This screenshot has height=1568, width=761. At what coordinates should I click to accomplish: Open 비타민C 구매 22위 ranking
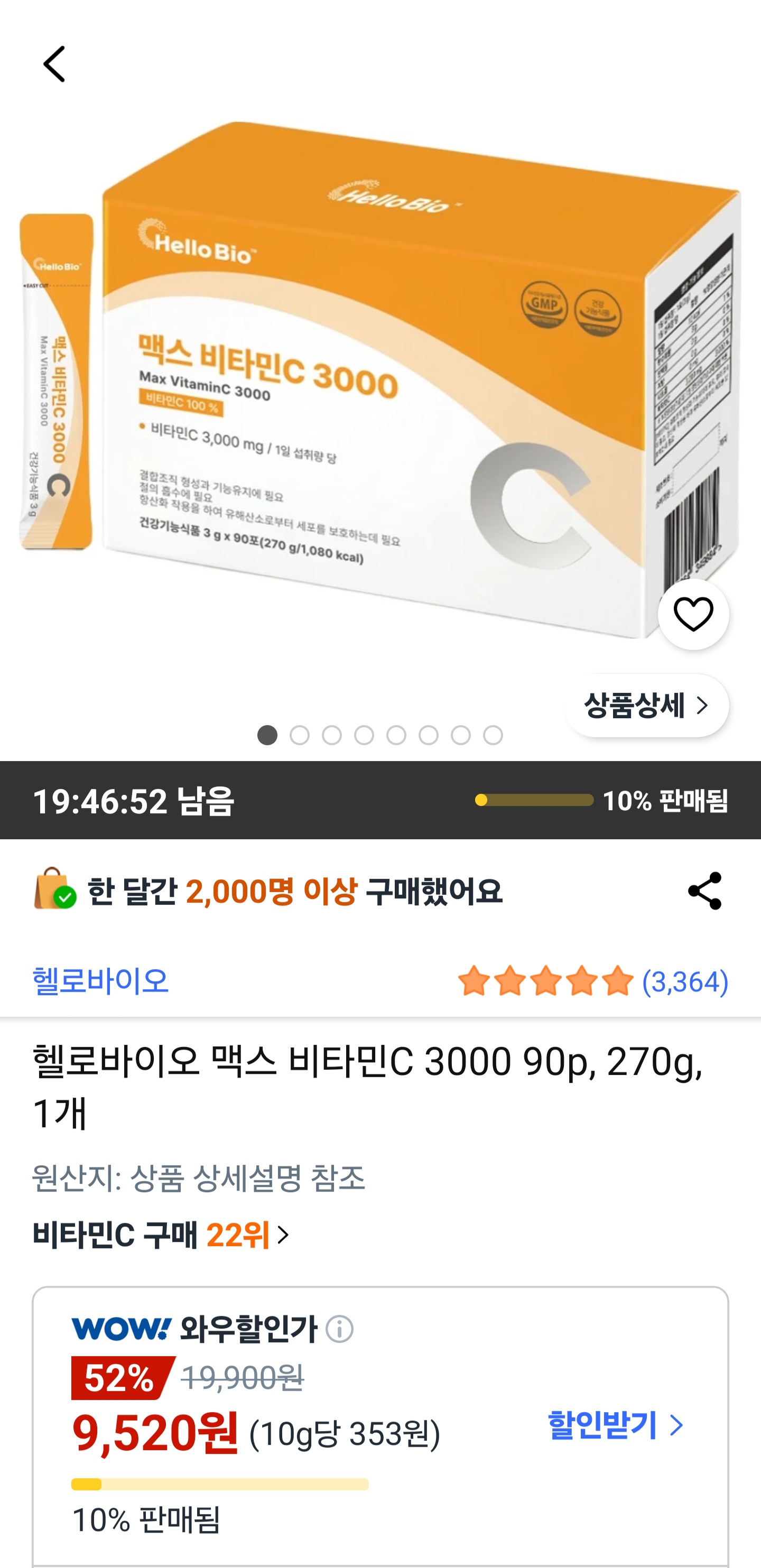pos(161,1235)
